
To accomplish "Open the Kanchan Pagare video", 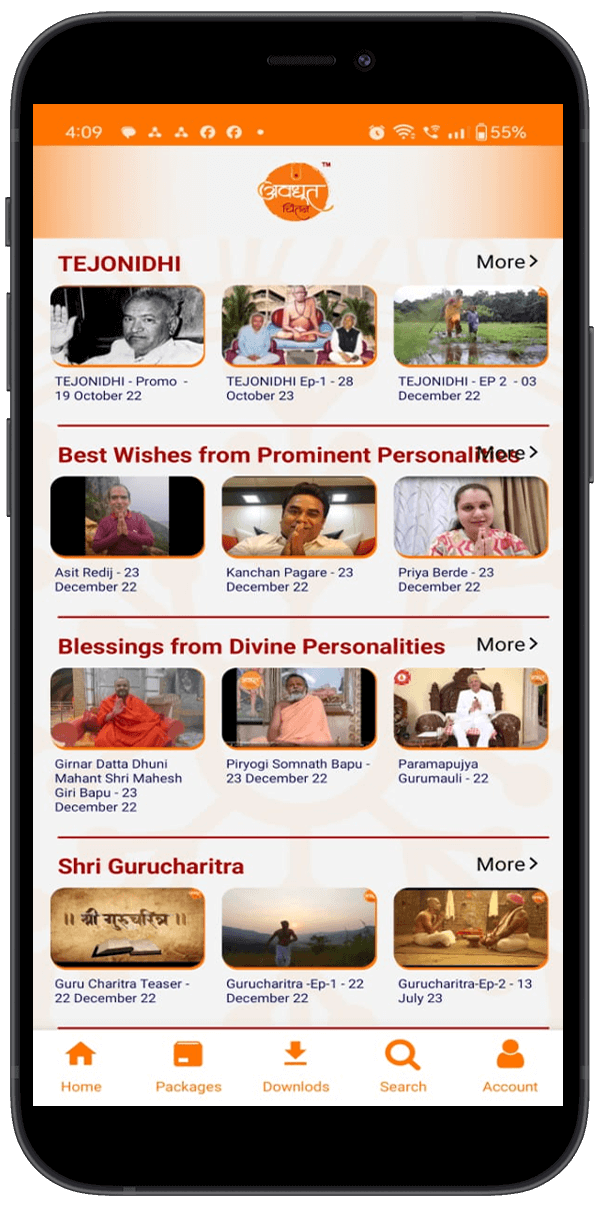I will coord(299,516).
